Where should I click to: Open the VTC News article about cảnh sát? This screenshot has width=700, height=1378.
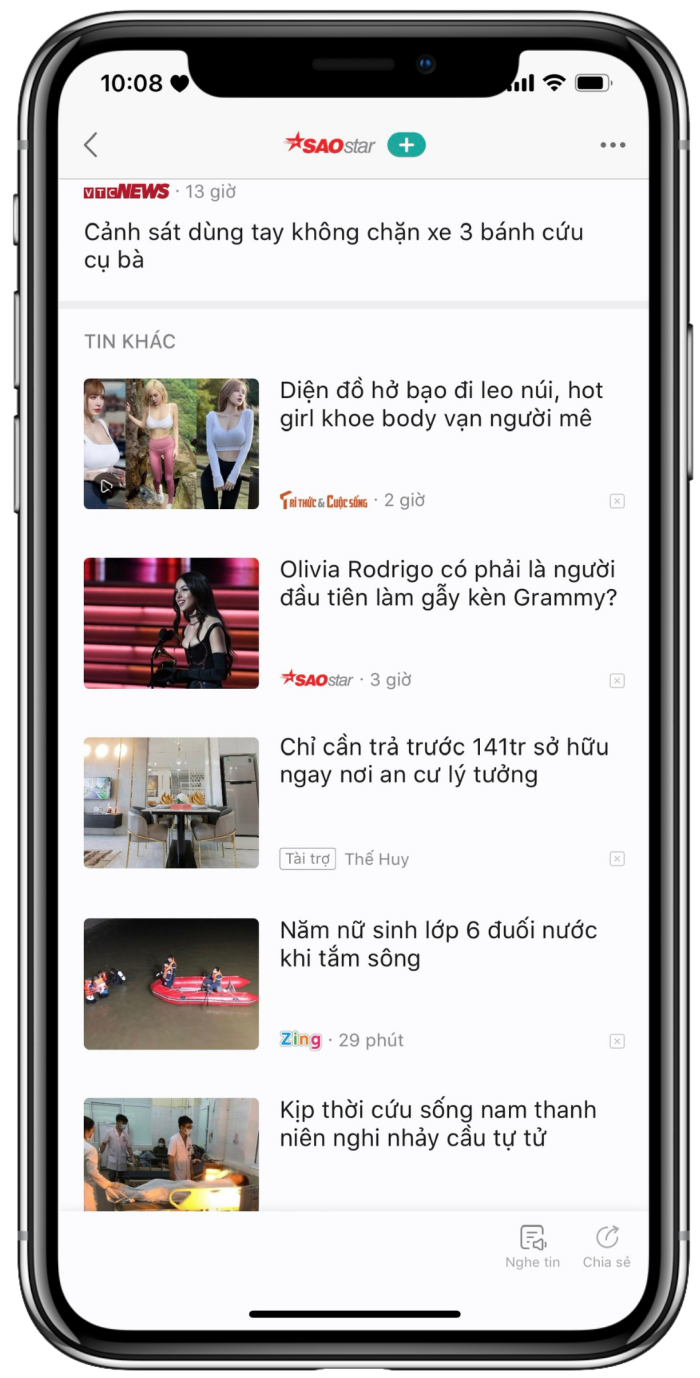coord(334,246)
